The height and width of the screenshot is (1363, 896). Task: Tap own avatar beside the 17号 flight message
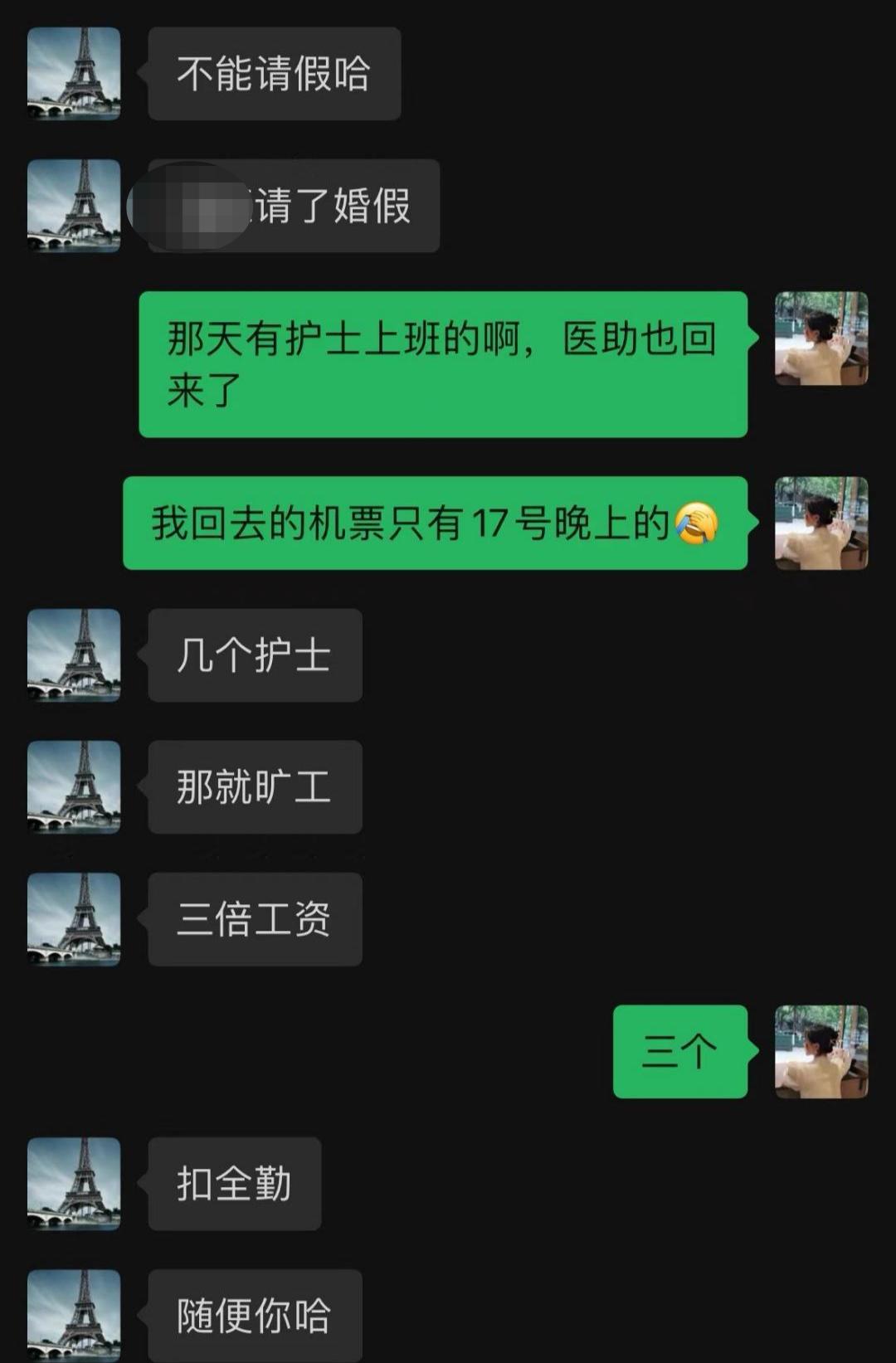(x=821, y=523)
